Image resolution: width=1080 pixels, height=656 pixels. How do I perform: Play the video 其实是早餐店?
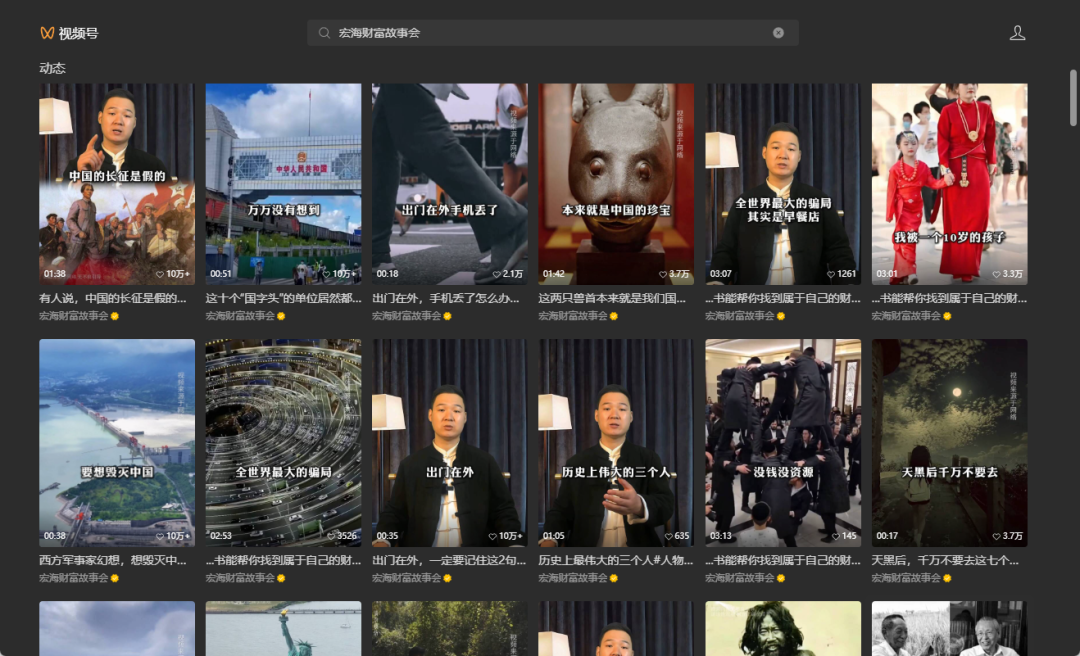(783, 184)
